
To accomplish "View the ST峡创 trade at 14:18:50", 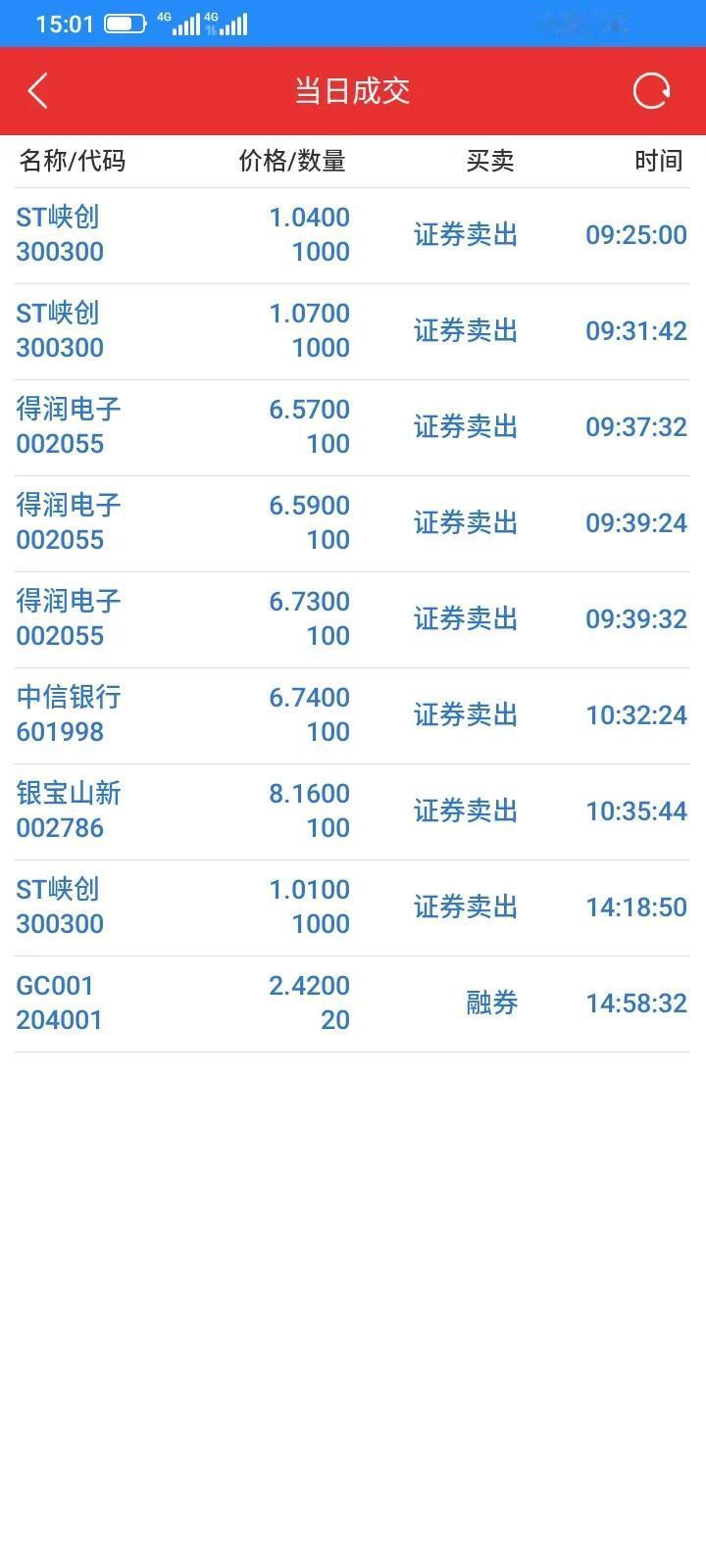I will [352, 907].
